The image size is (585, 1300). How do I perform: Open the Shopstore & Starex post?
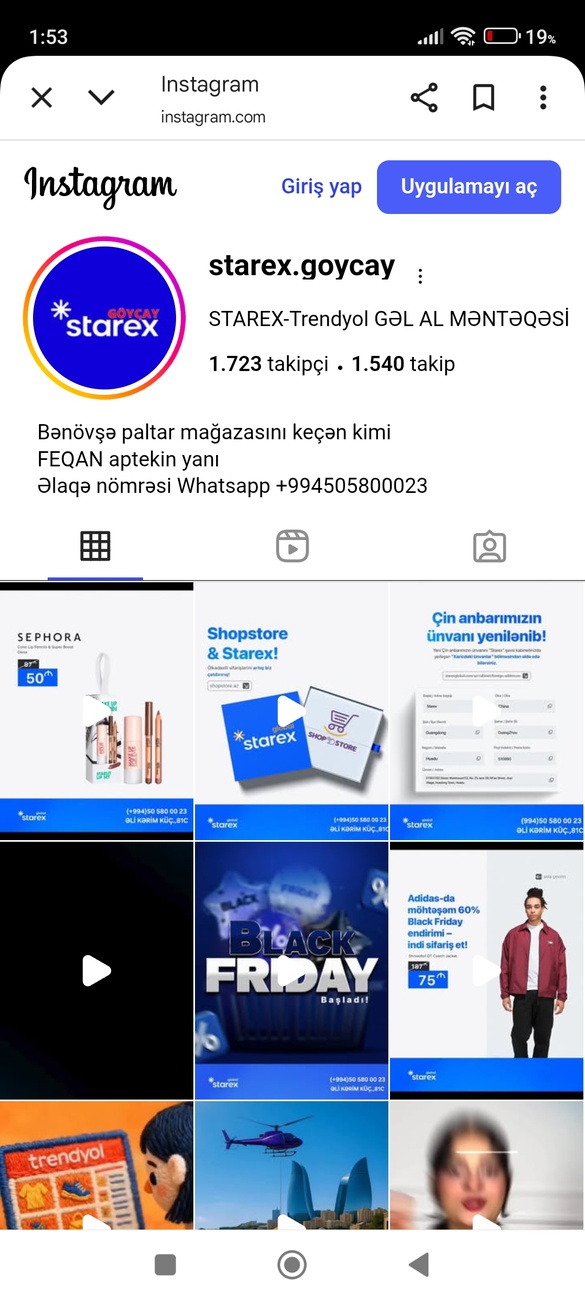pos(291,711)
